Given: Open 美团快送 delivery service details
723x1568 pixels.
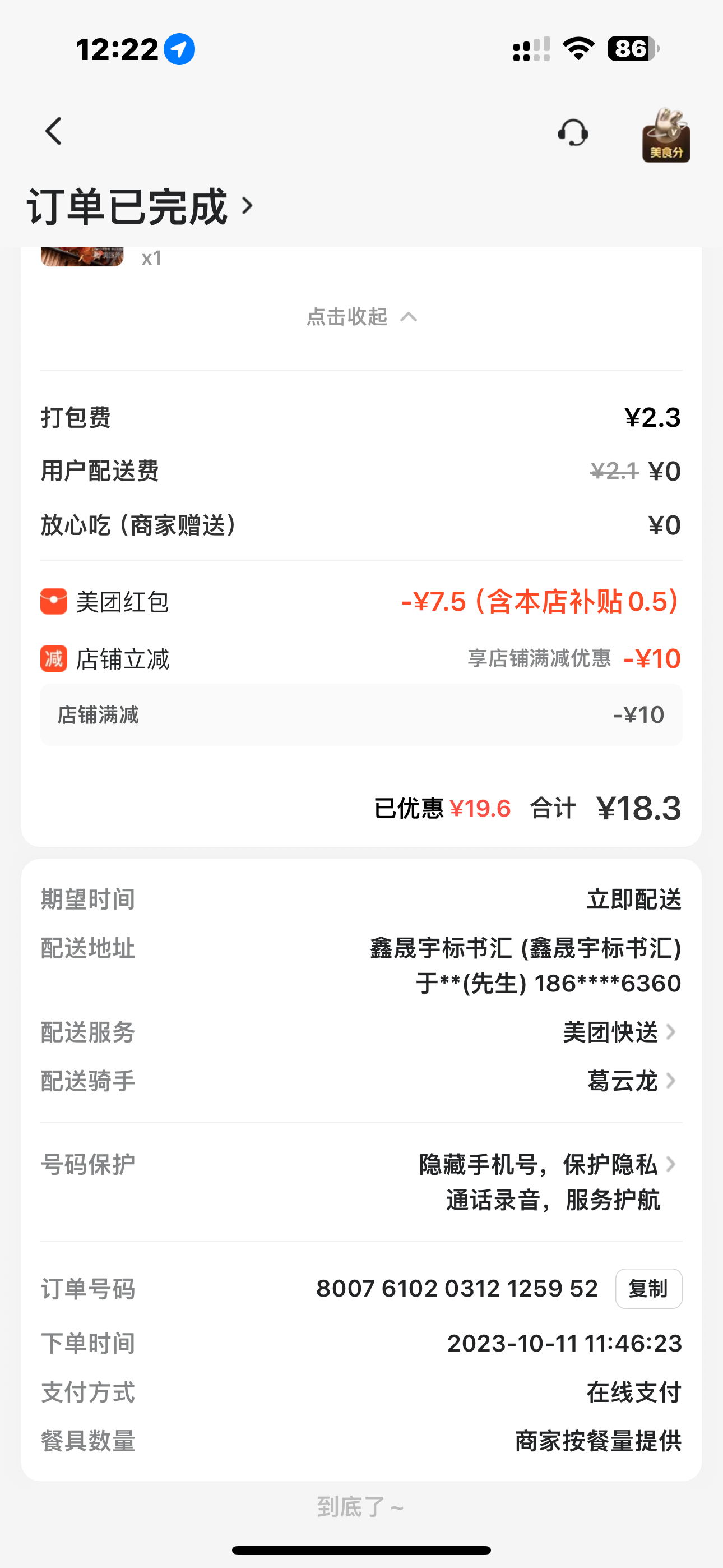Looking at the screenshot, I should (619, 1032).
